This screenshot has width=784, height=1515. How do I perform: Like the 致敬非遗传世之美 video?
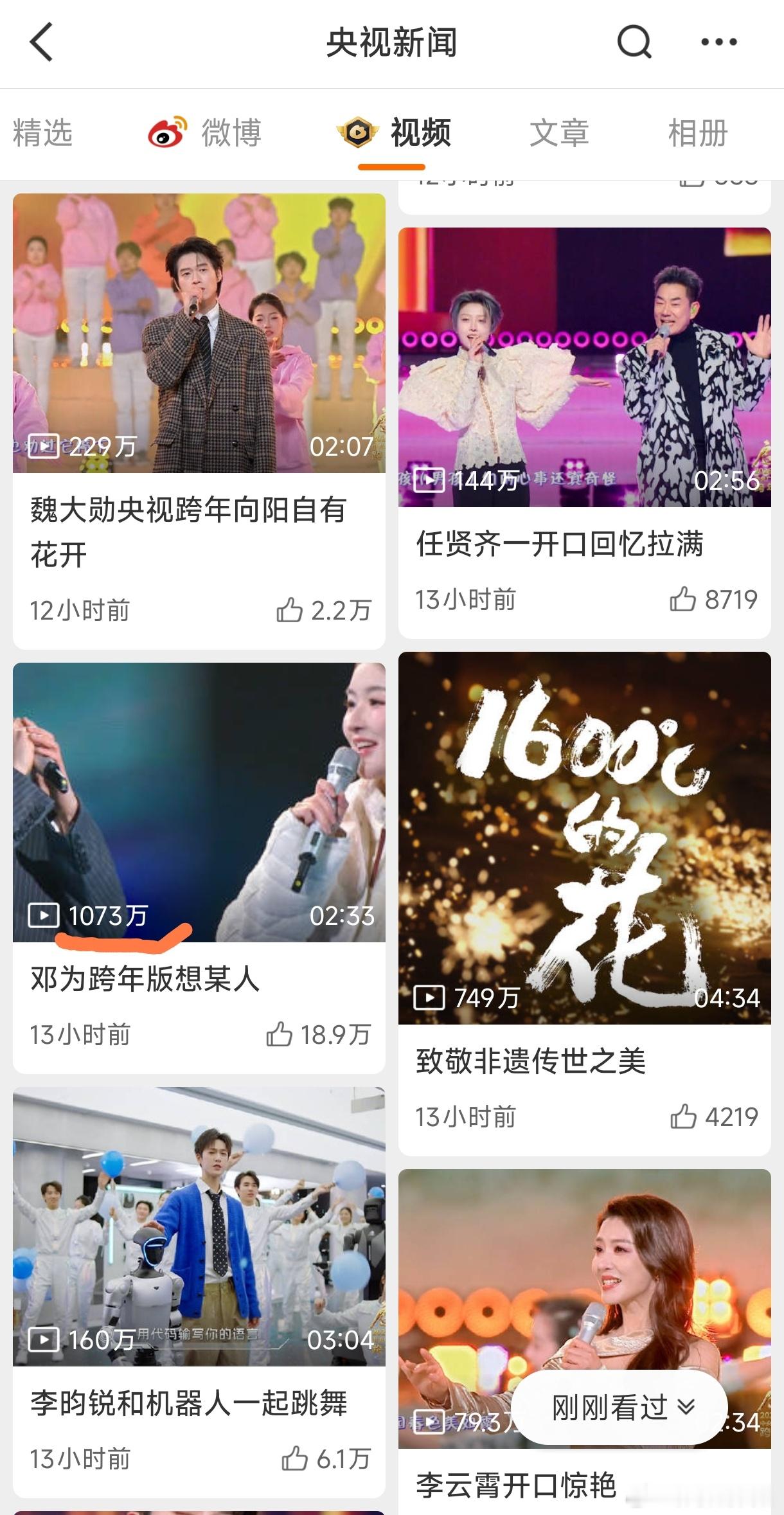(x=682, y=1116)
